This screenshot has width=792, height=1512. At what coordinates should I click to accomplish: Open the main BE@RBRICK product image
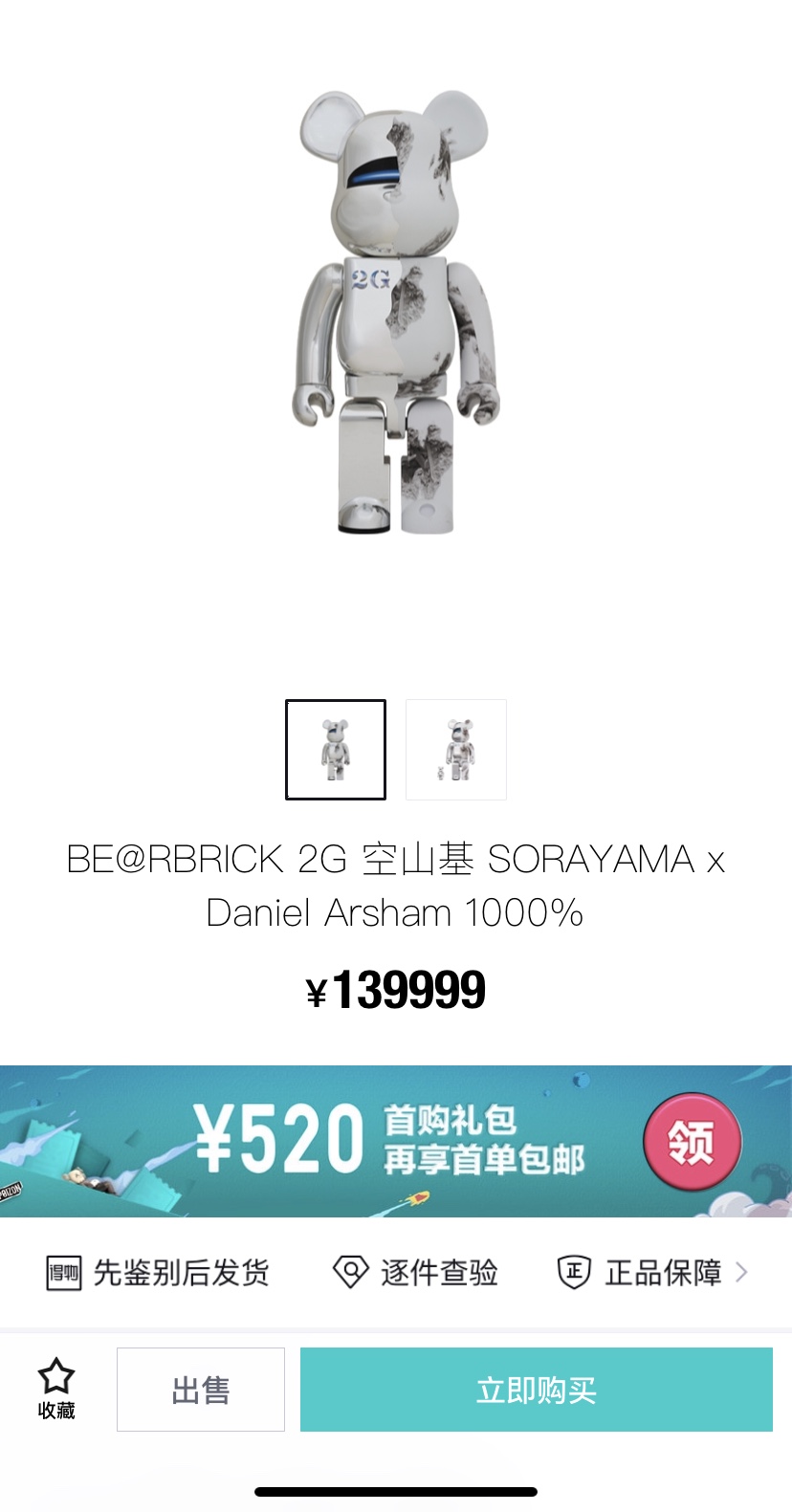point(396,313)
